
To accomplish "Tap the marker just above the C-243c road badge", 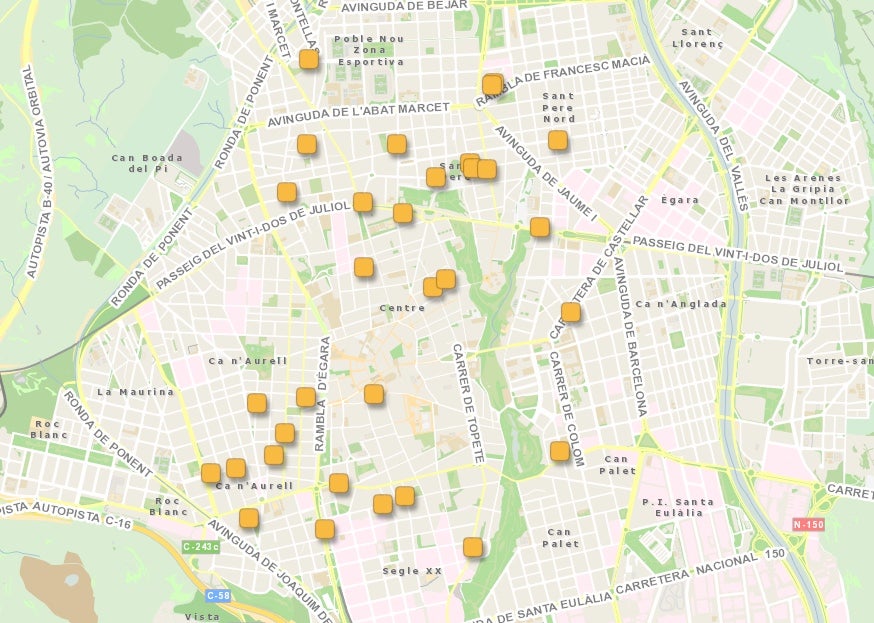I will [x=249, y=518].
